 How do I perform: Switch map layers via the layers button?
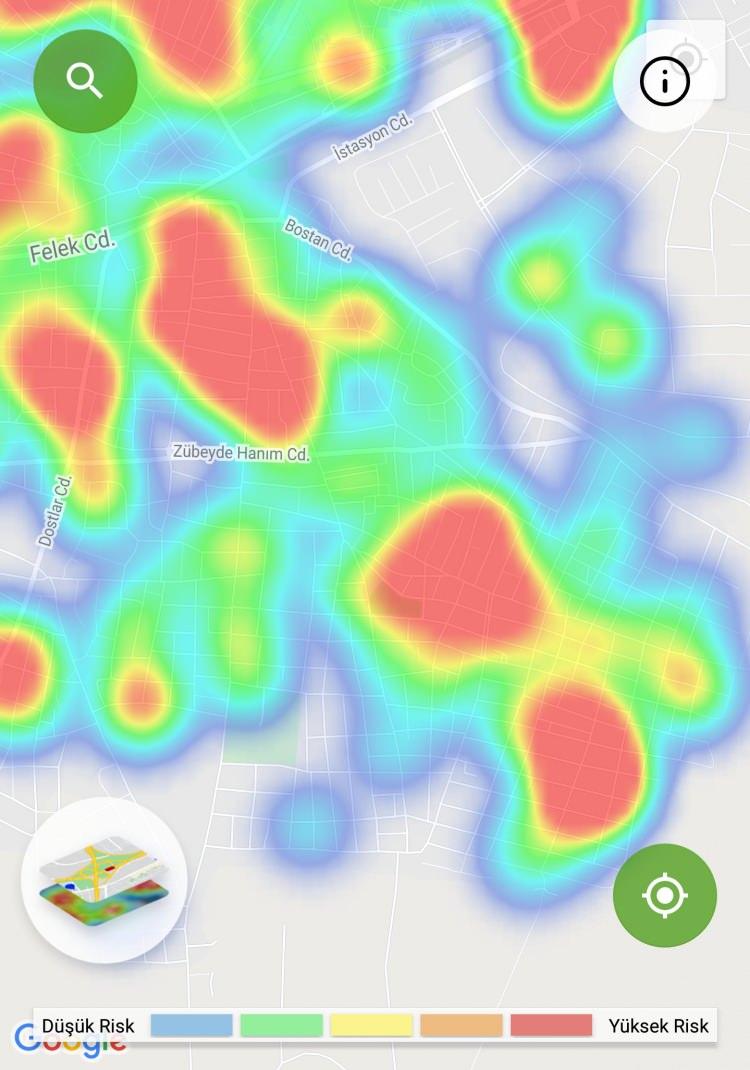(x=104, y=880)
